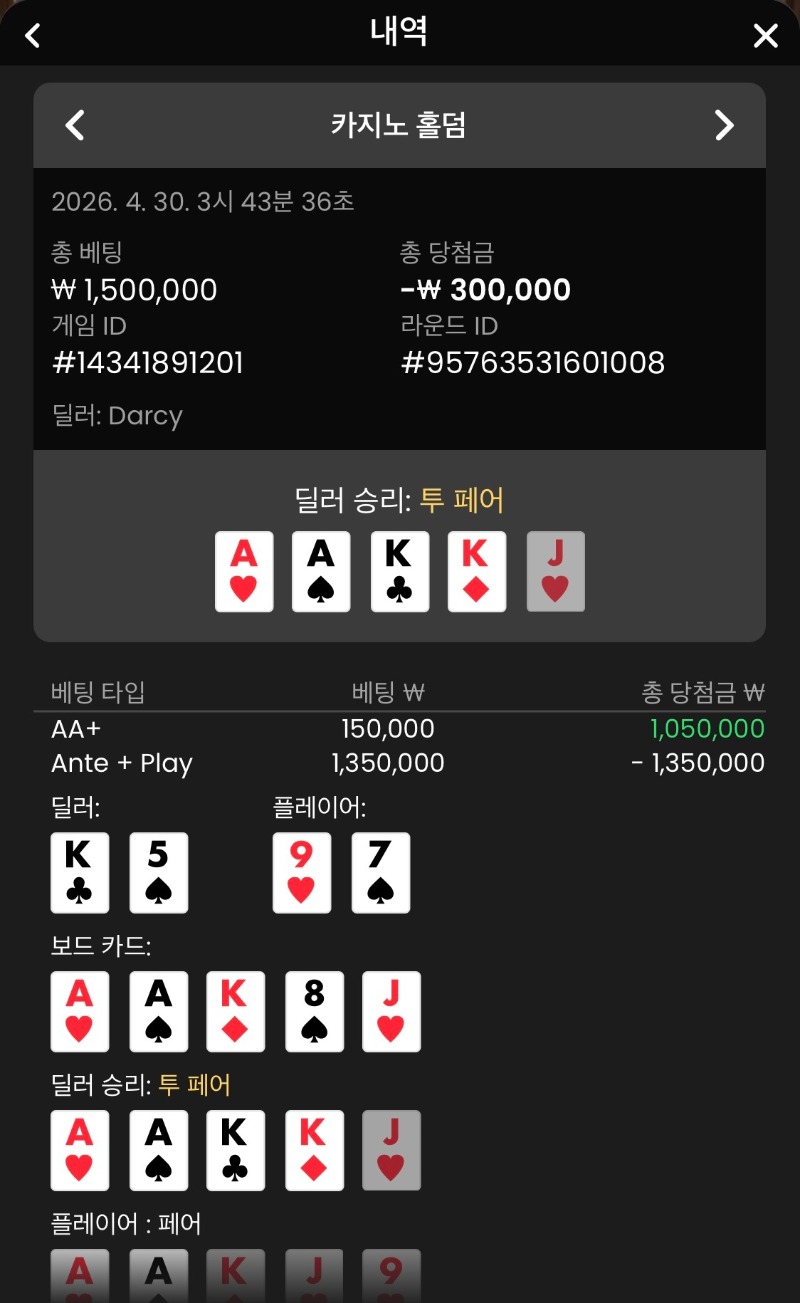
Task: Show the previous game round record
Action: pyautogui.click(x=75, y=125)
